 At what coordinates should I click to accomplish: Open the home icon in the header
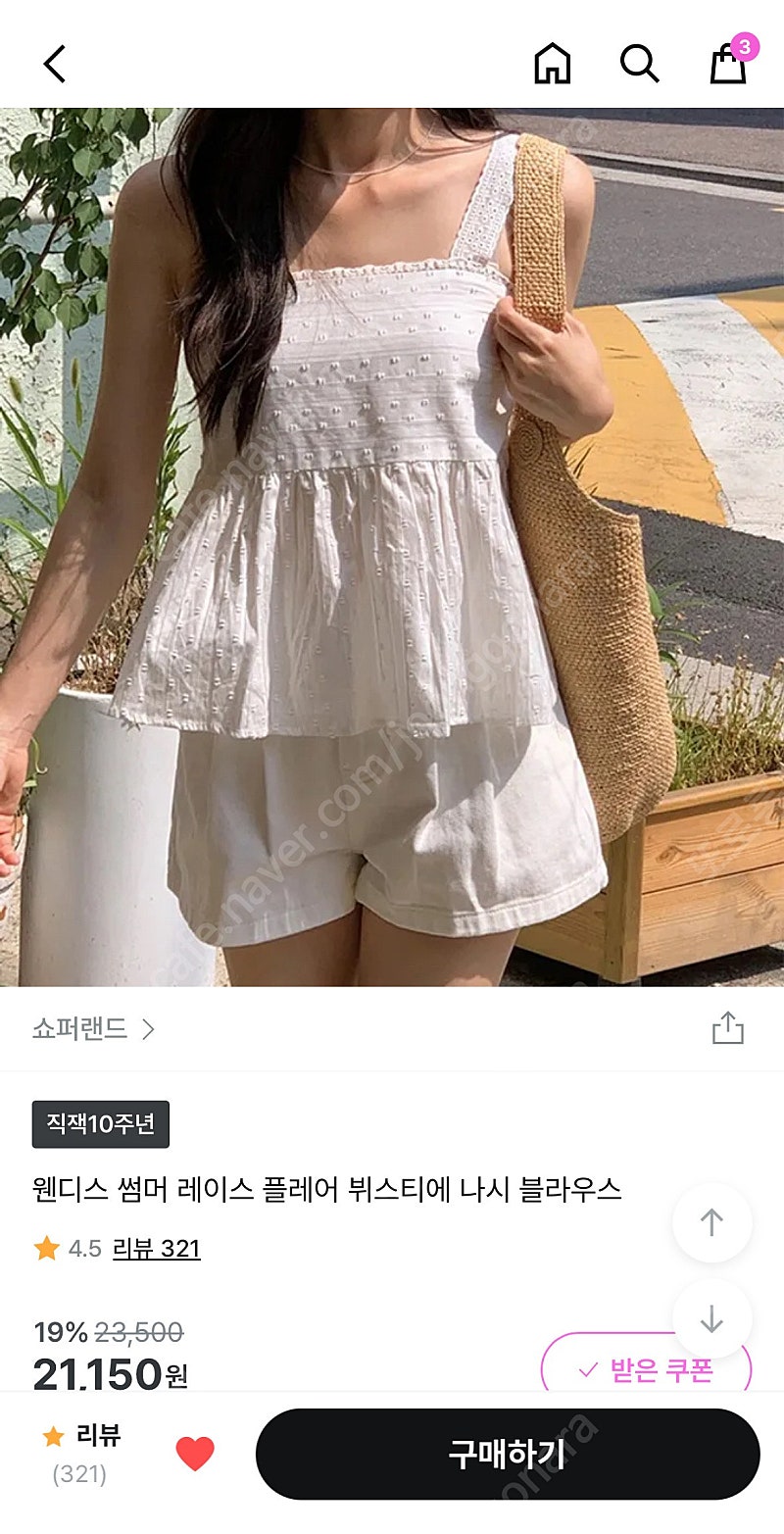click(x=552, y=64)
